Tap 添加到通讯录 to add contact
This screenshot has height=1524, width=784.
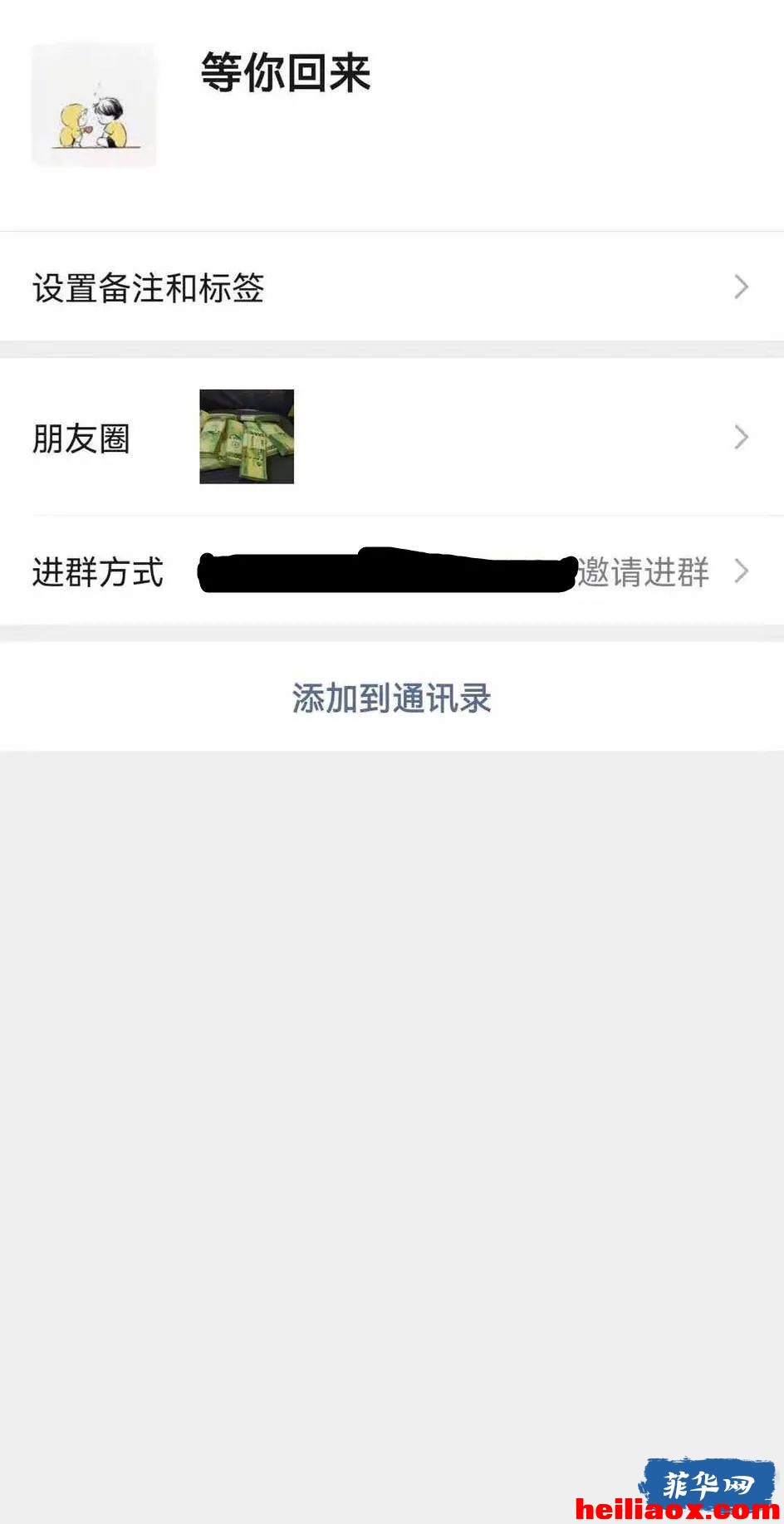click(x=392, y=698)
